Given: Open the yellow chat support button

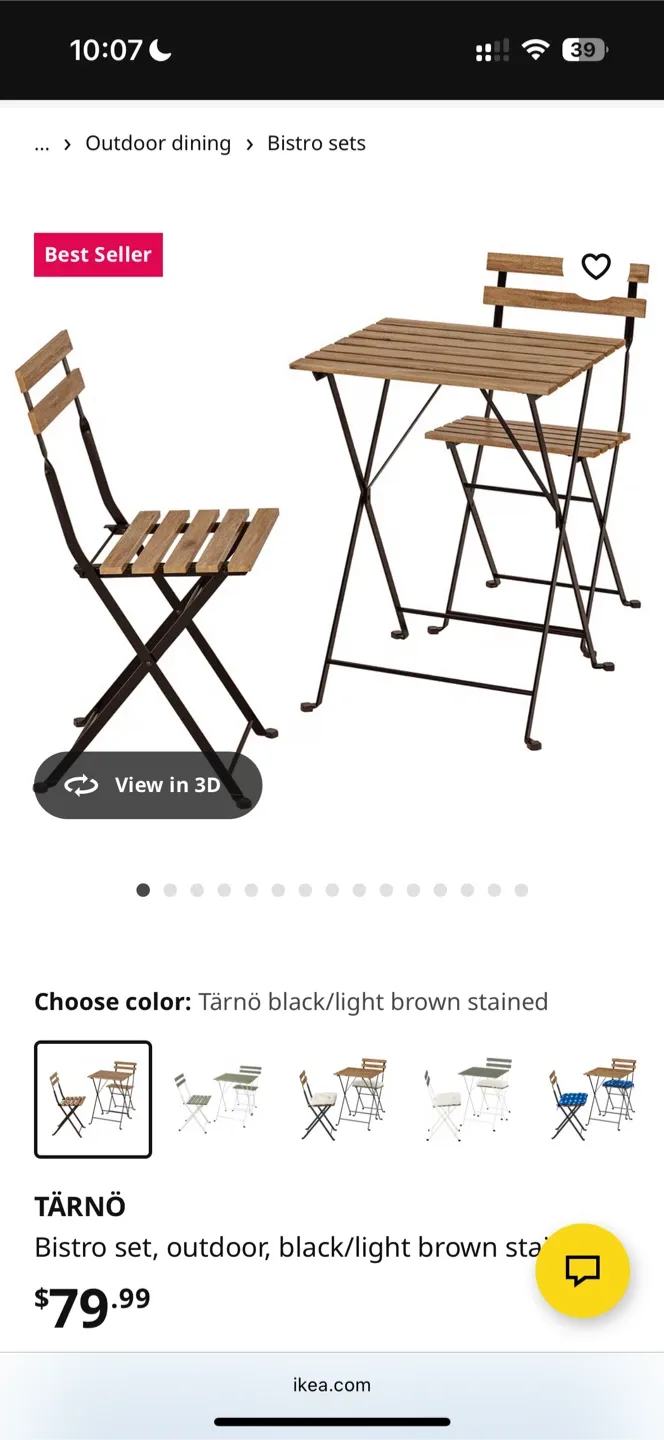Looking at the screenshot, I should point(582,1270).
